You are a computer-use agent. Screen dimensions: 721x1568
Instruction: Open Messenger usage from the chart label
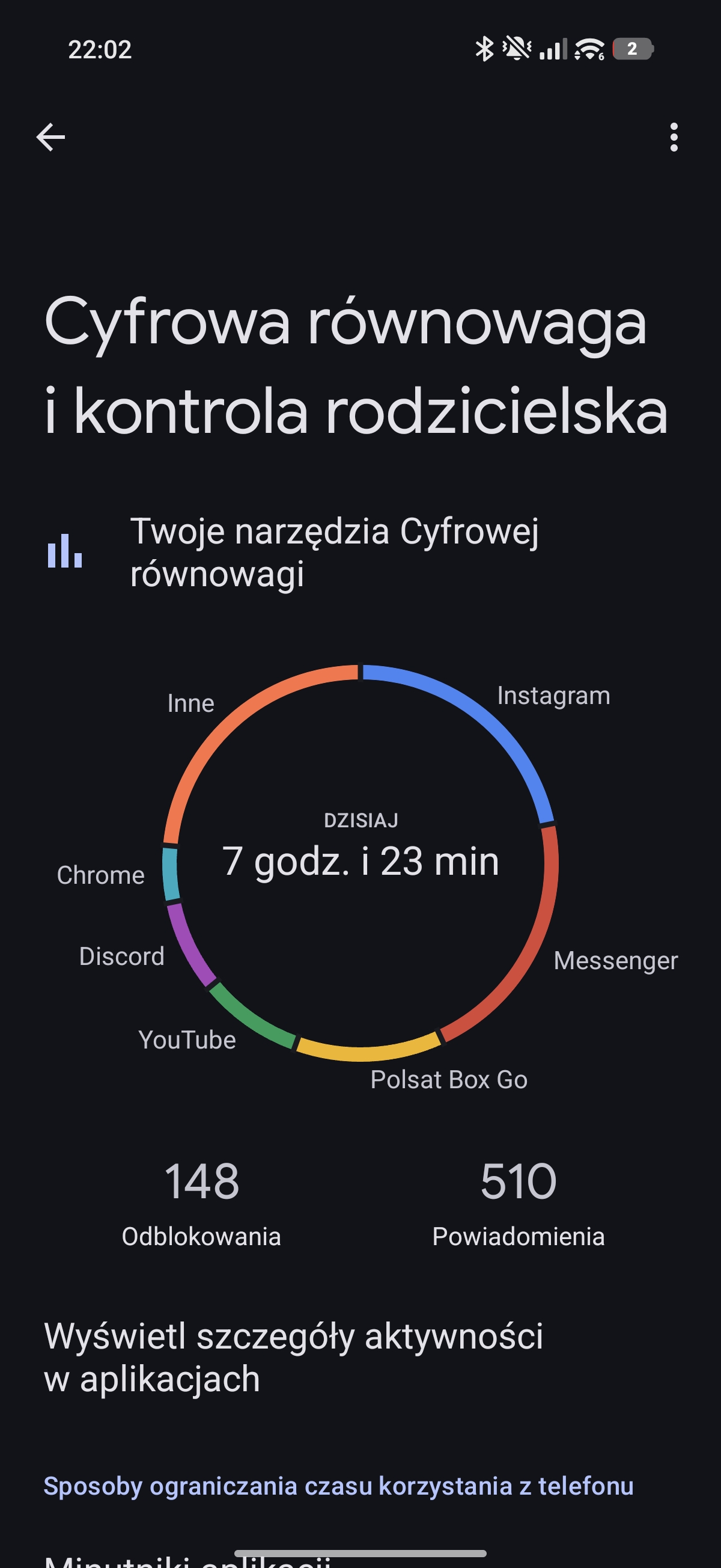click(615, 961)
